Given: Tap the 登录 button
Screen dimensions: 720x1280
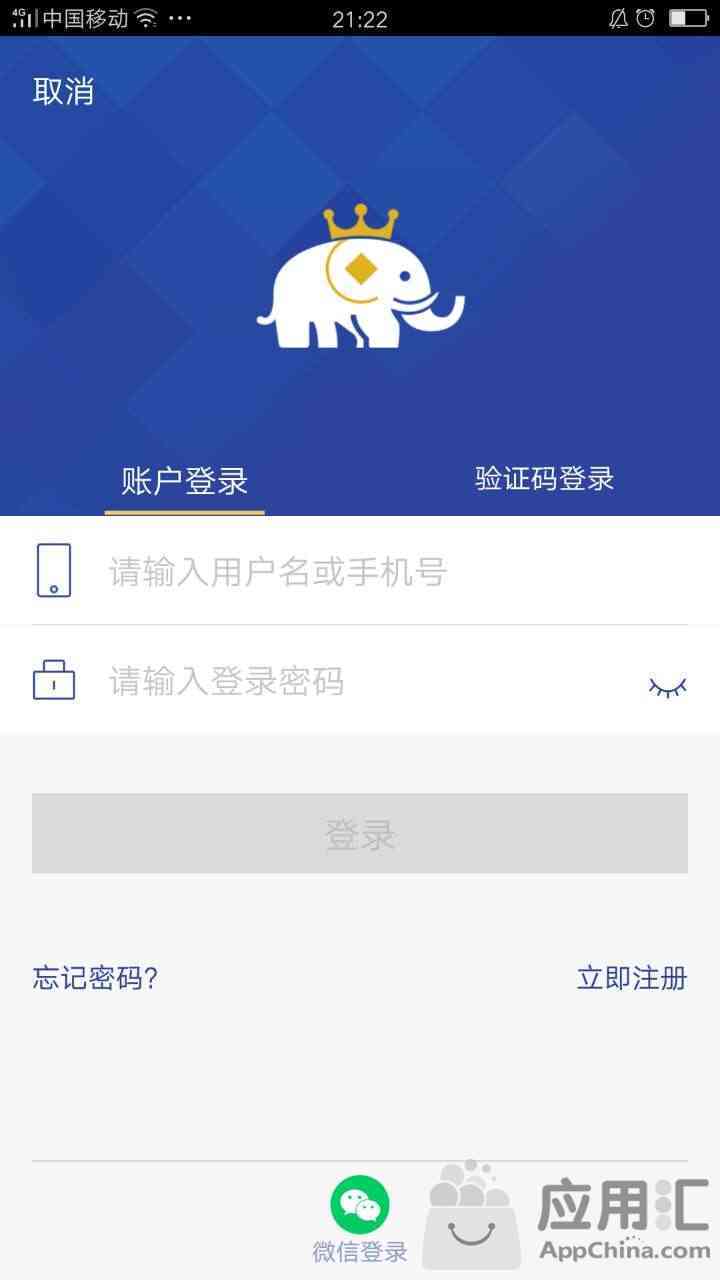Looking at the screenshot, I should click(360, 833).
